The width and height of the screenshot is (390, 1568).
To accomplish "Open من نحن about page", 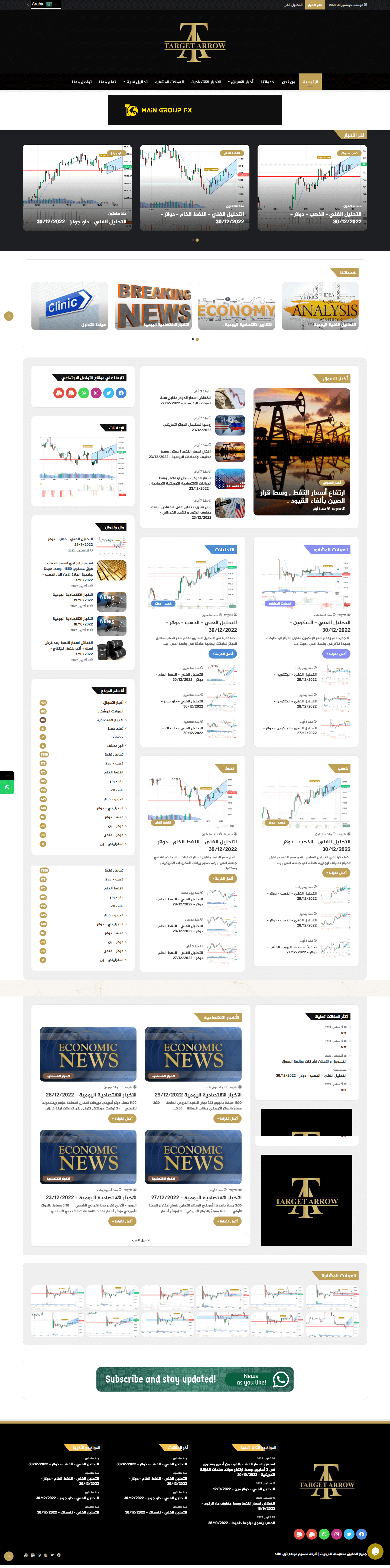I will (288, 82).
